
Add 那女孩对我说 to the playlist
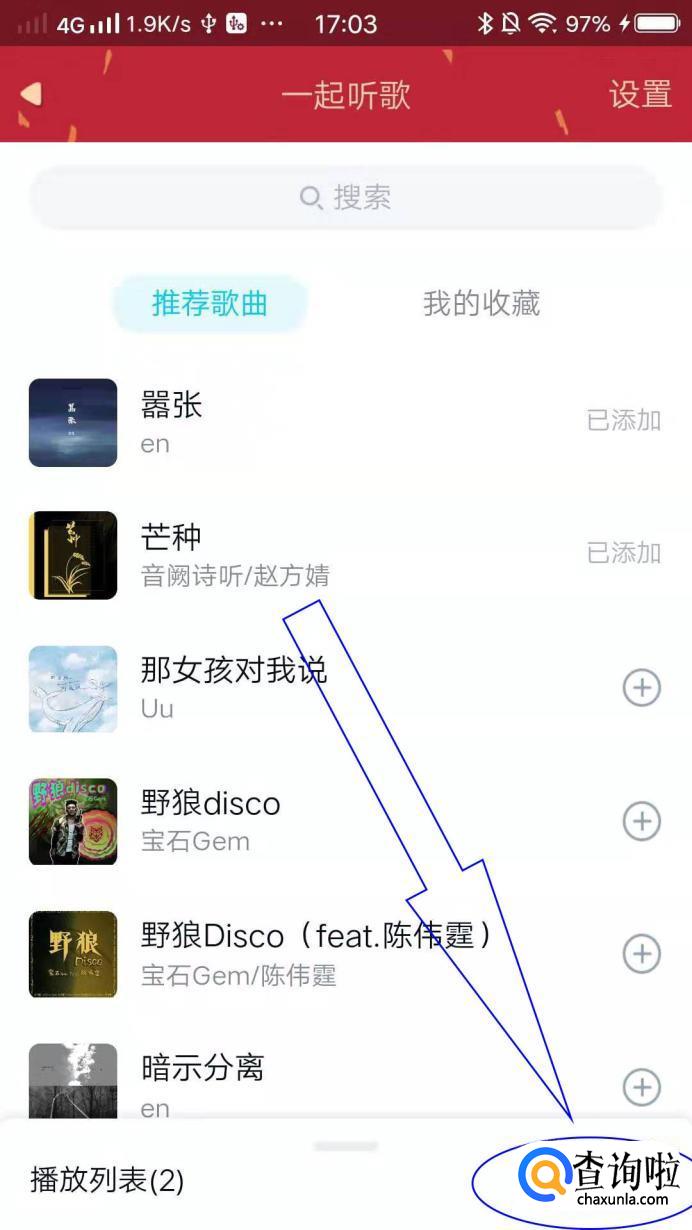click(642, 688)
